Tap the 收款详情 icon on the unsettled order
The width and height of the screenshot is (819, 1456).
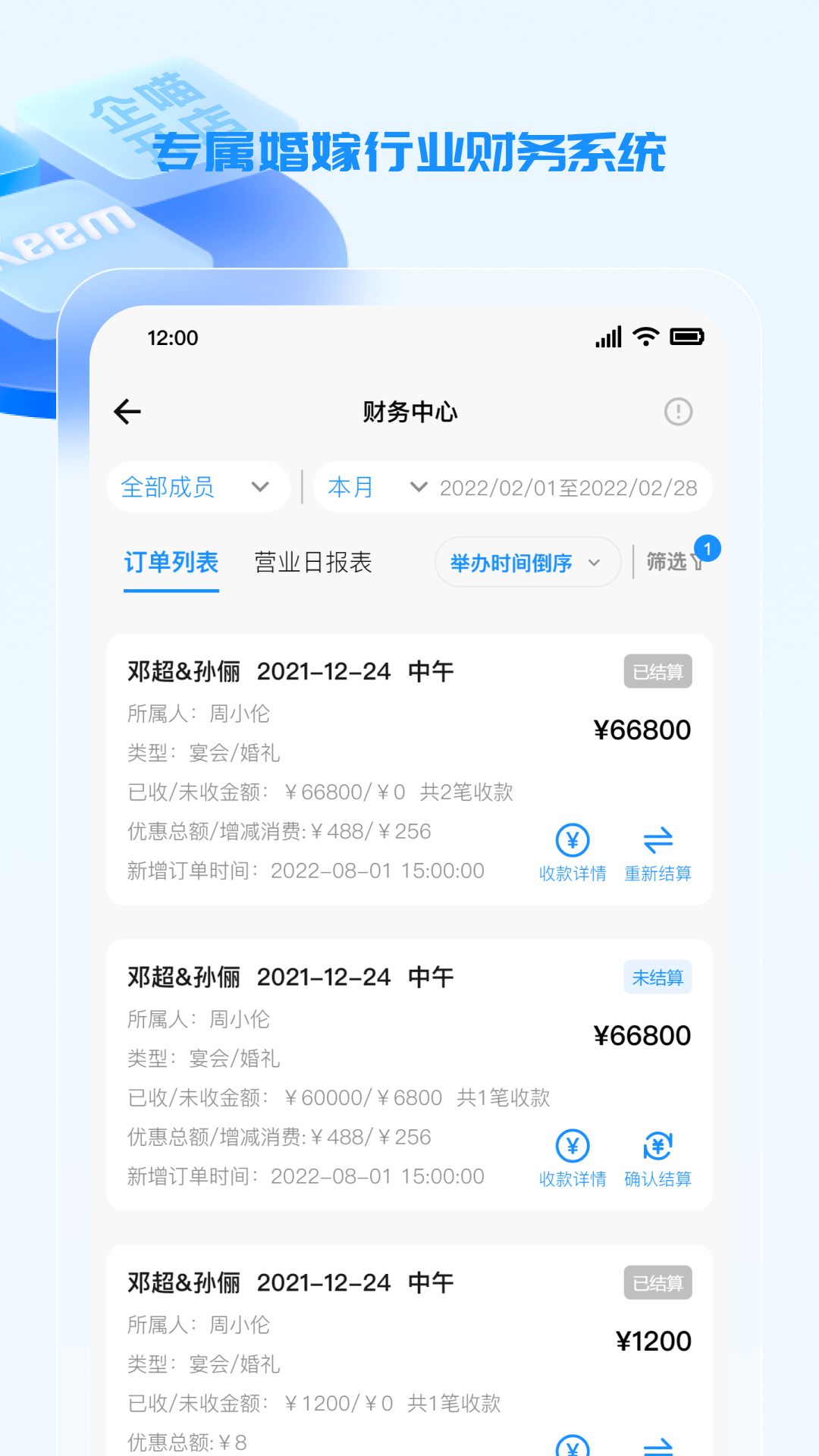572,1145
